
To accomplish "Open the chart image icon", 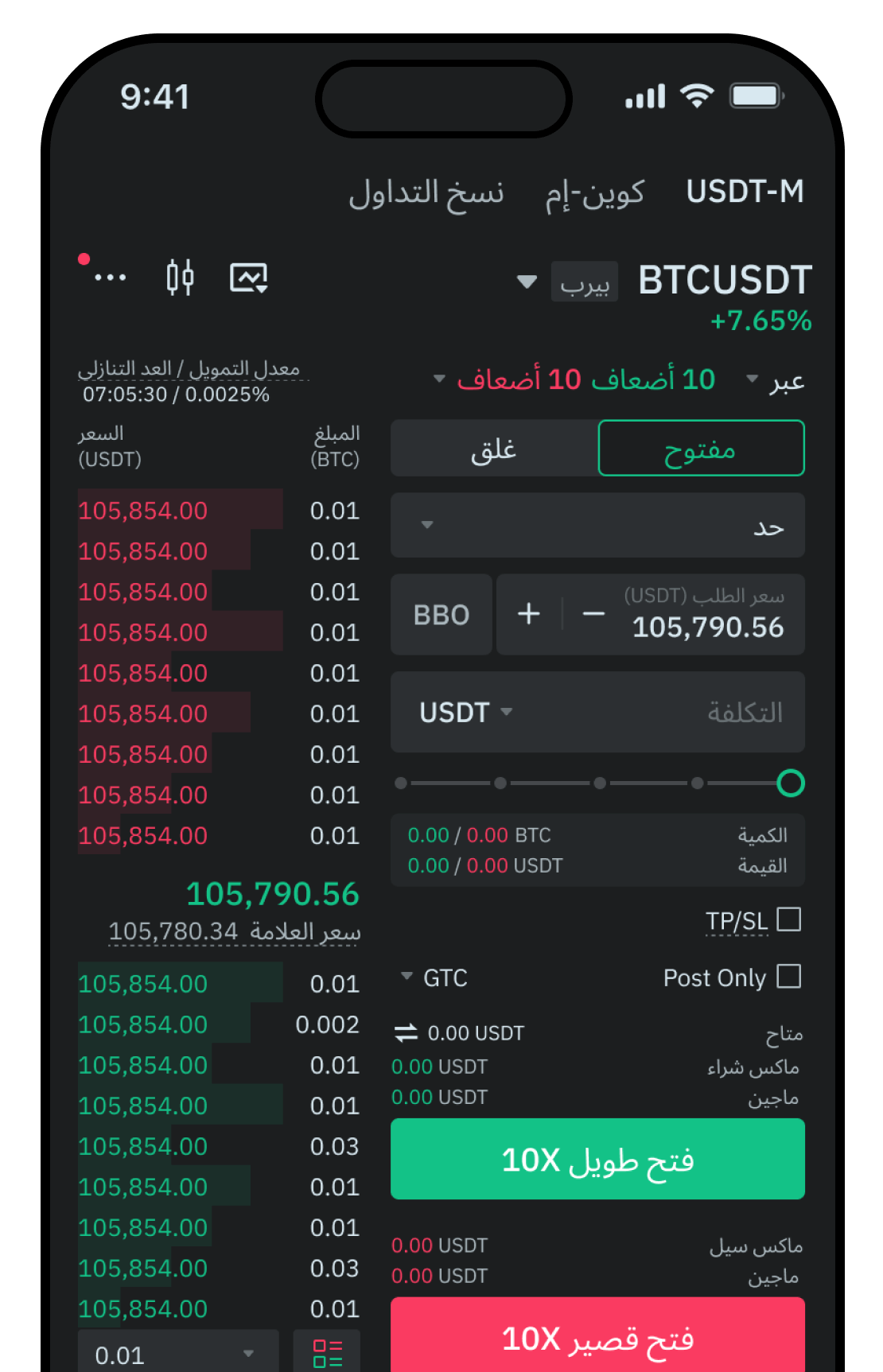I will click(x=248, y=278).
